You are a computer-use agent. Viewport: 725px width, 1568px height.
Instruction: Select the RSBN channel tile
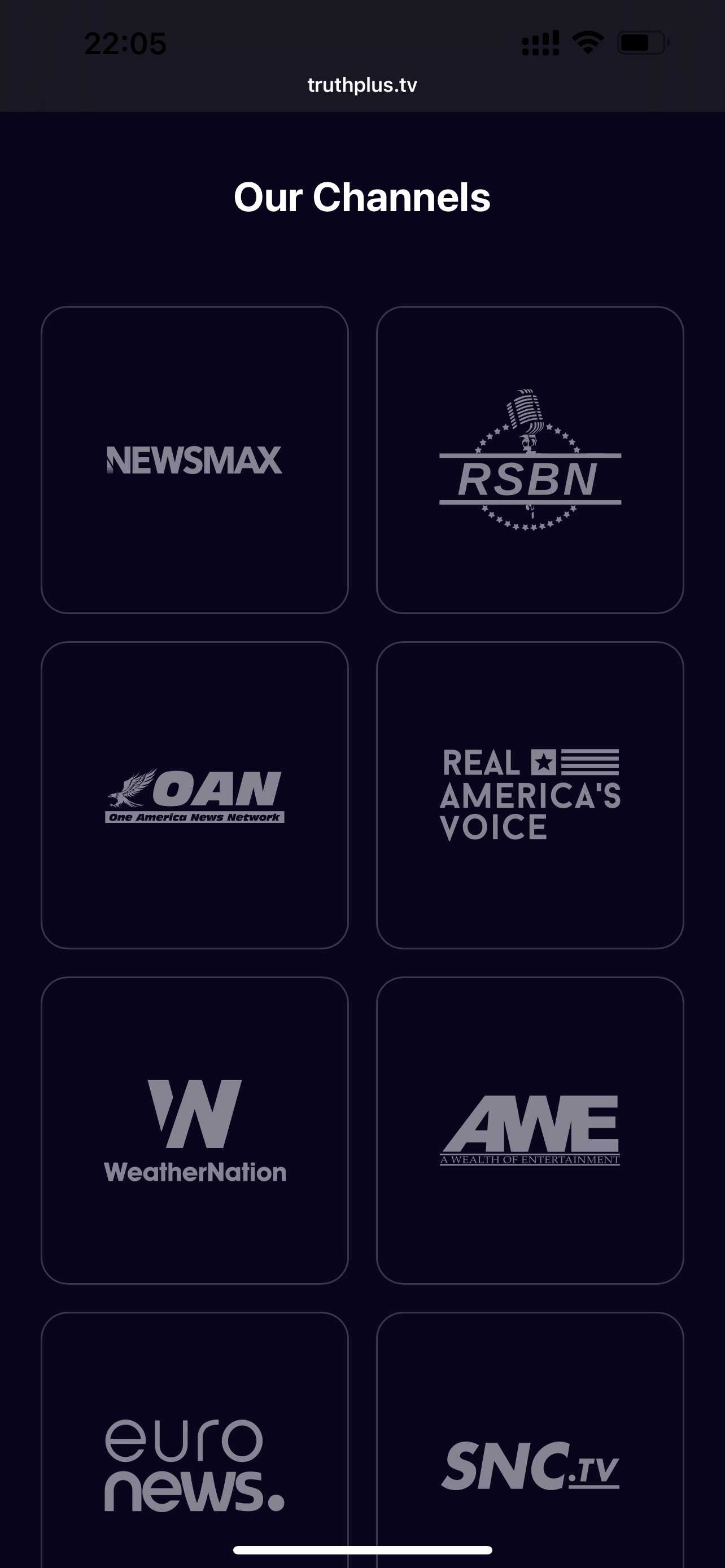[530, 459]
